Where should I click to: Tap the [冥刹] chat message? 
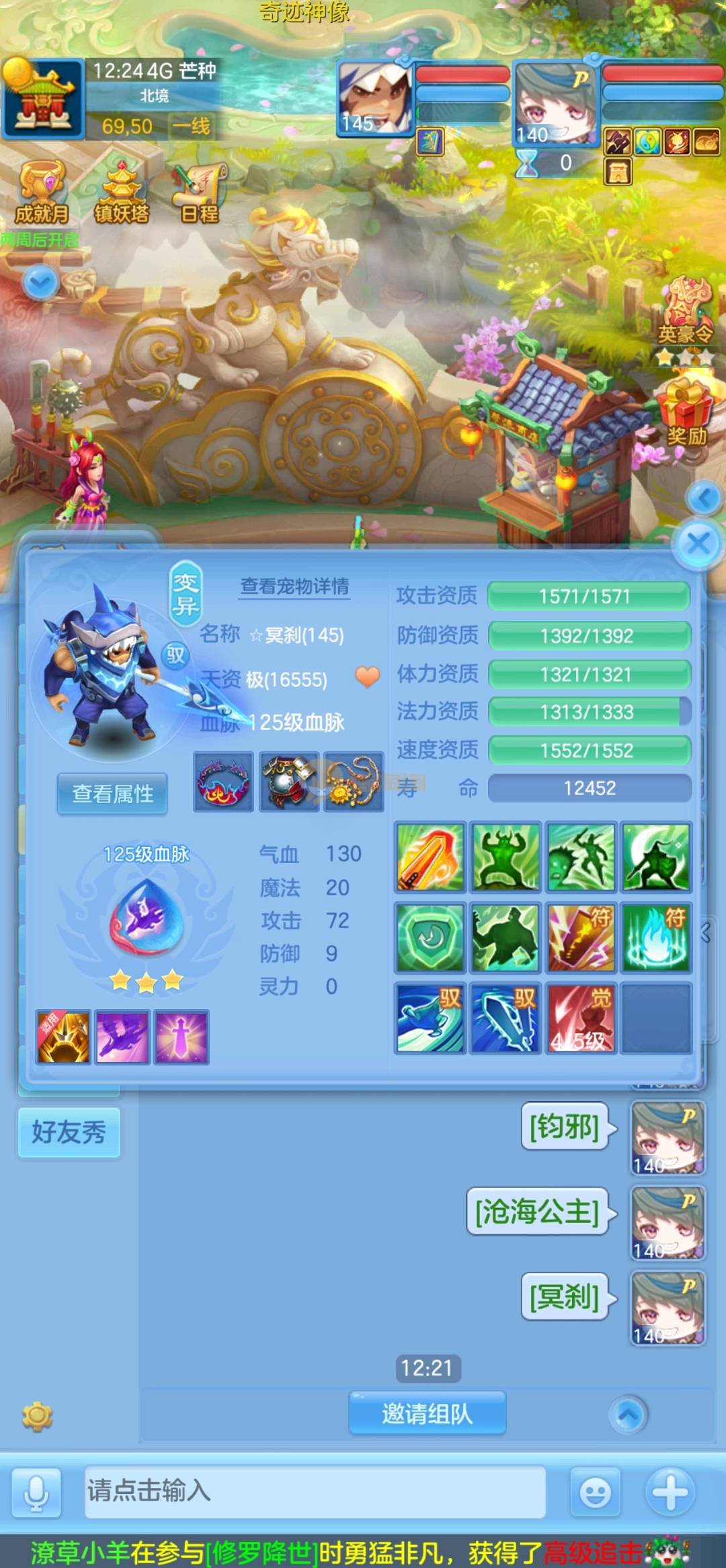564,1296
